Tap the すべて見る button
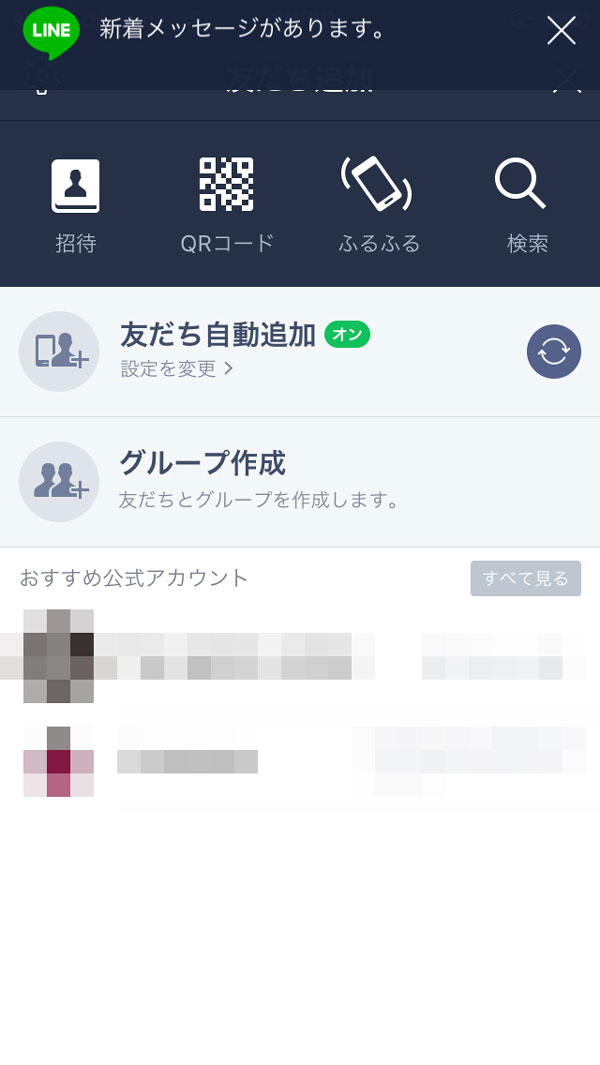600x1065 pixels. pos(525,578)
